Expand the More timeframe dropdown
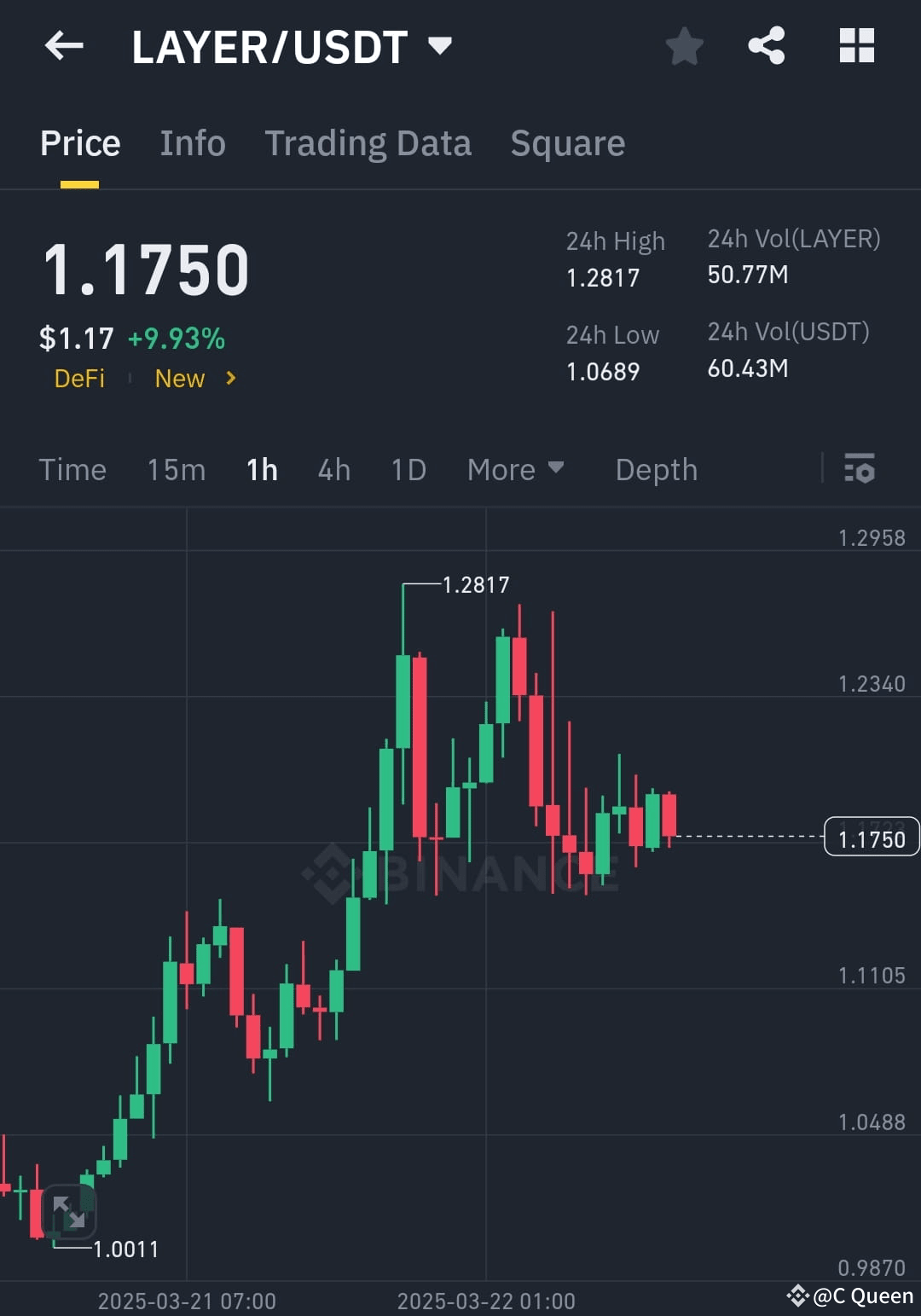 pyautogui.click(x=516, y=469)
